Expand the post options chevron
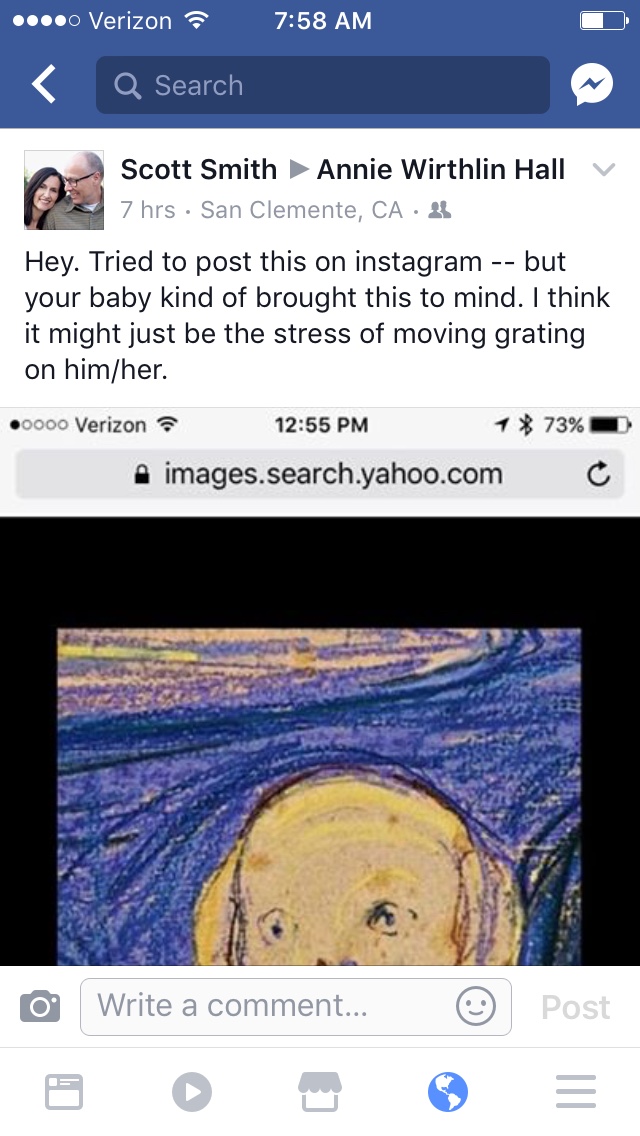 603,170
